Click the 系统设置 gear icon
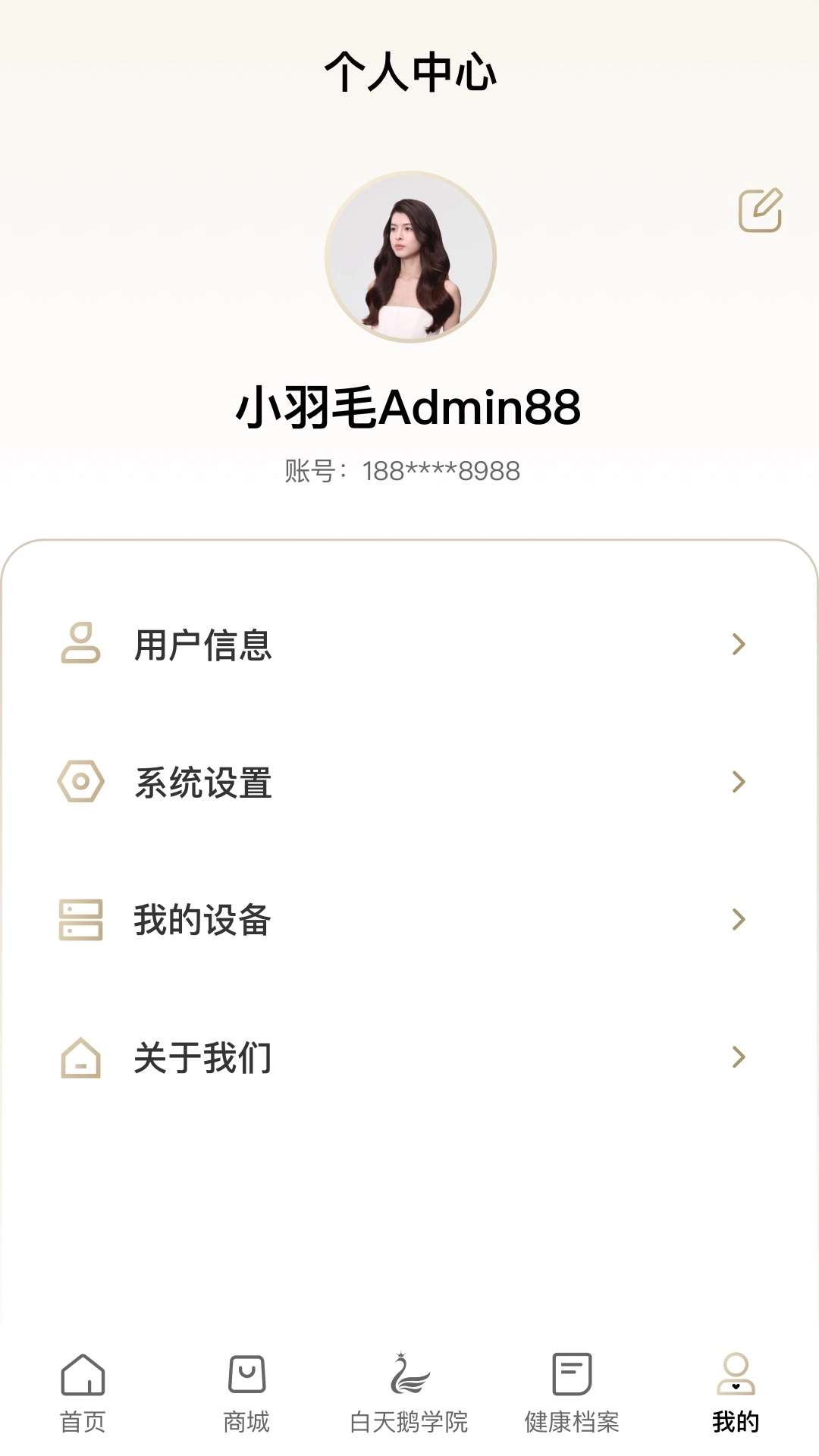 pos(79,783)
